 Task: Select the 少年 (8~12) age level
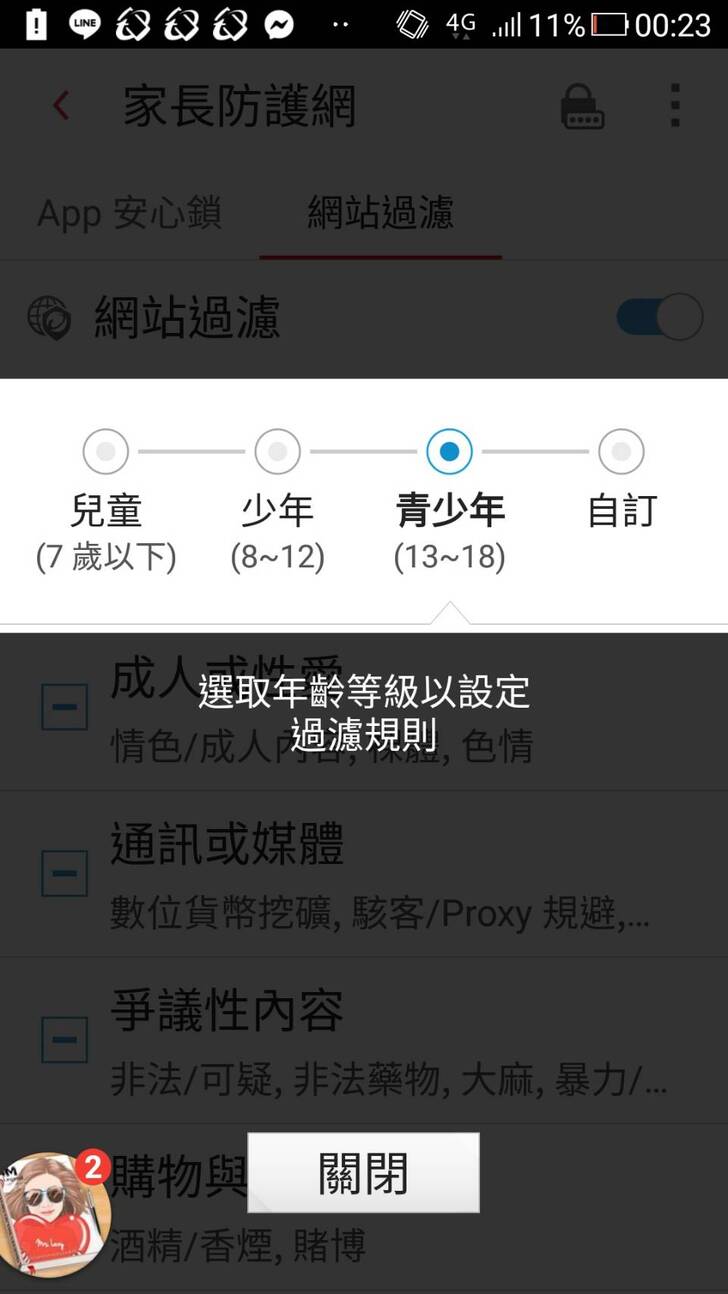(x=277, y=452)
